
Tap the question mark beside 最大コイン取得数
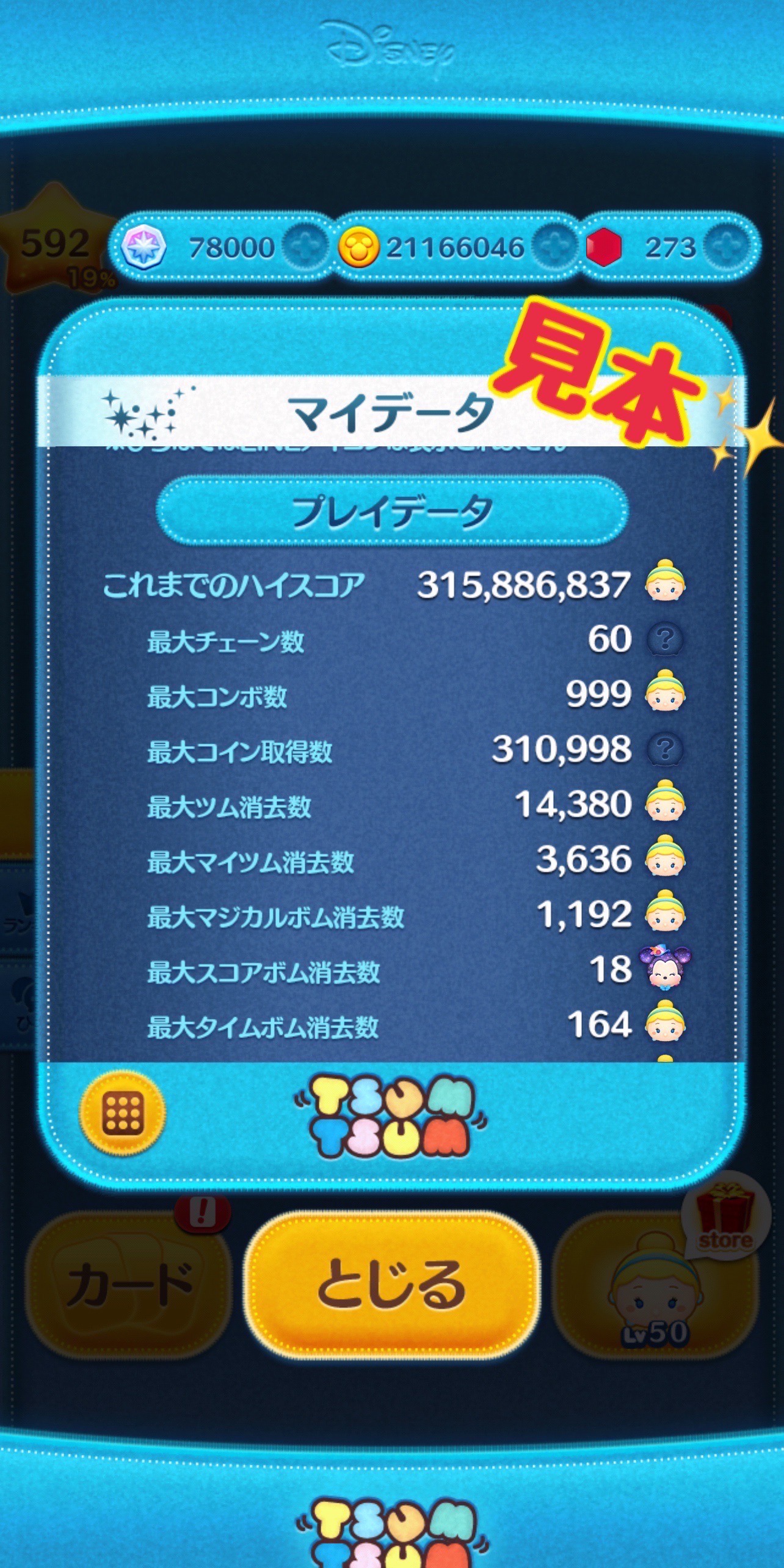point(665,749)
